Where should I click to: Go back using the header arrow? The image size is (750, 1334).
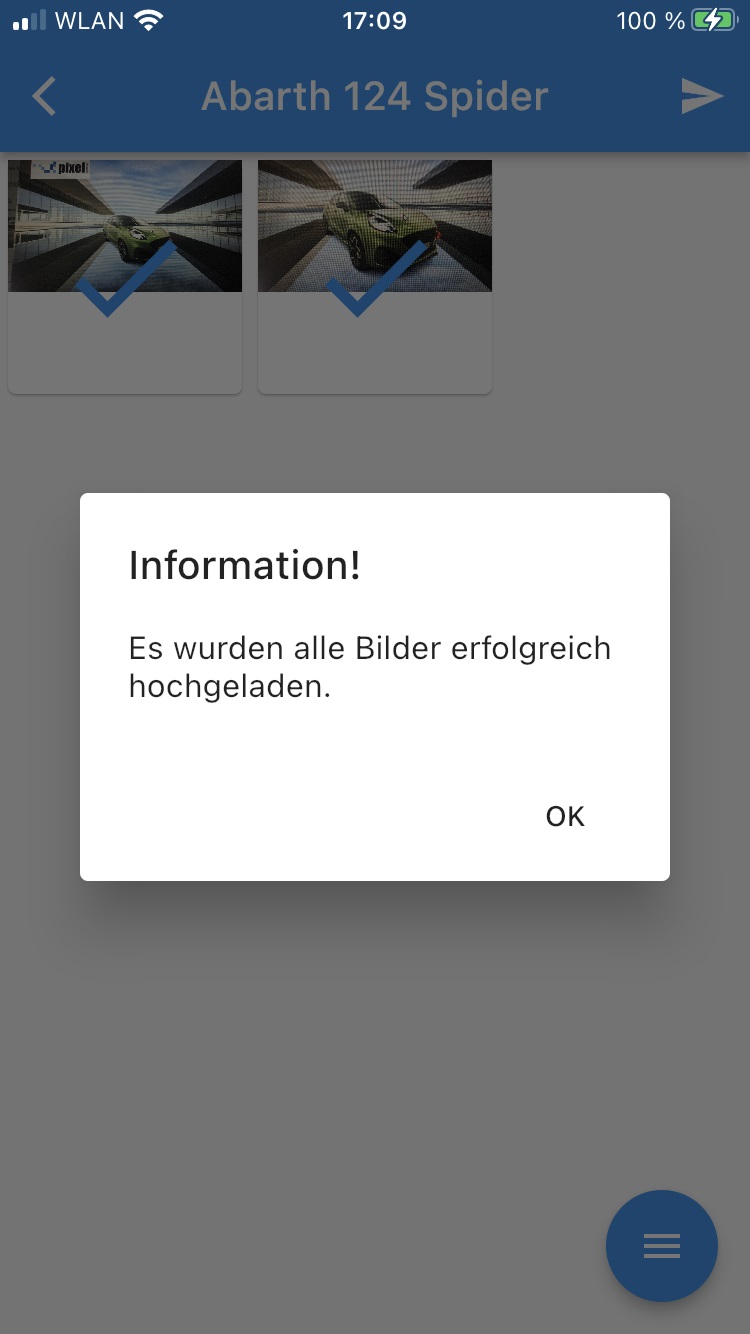(x=44, y=97)
